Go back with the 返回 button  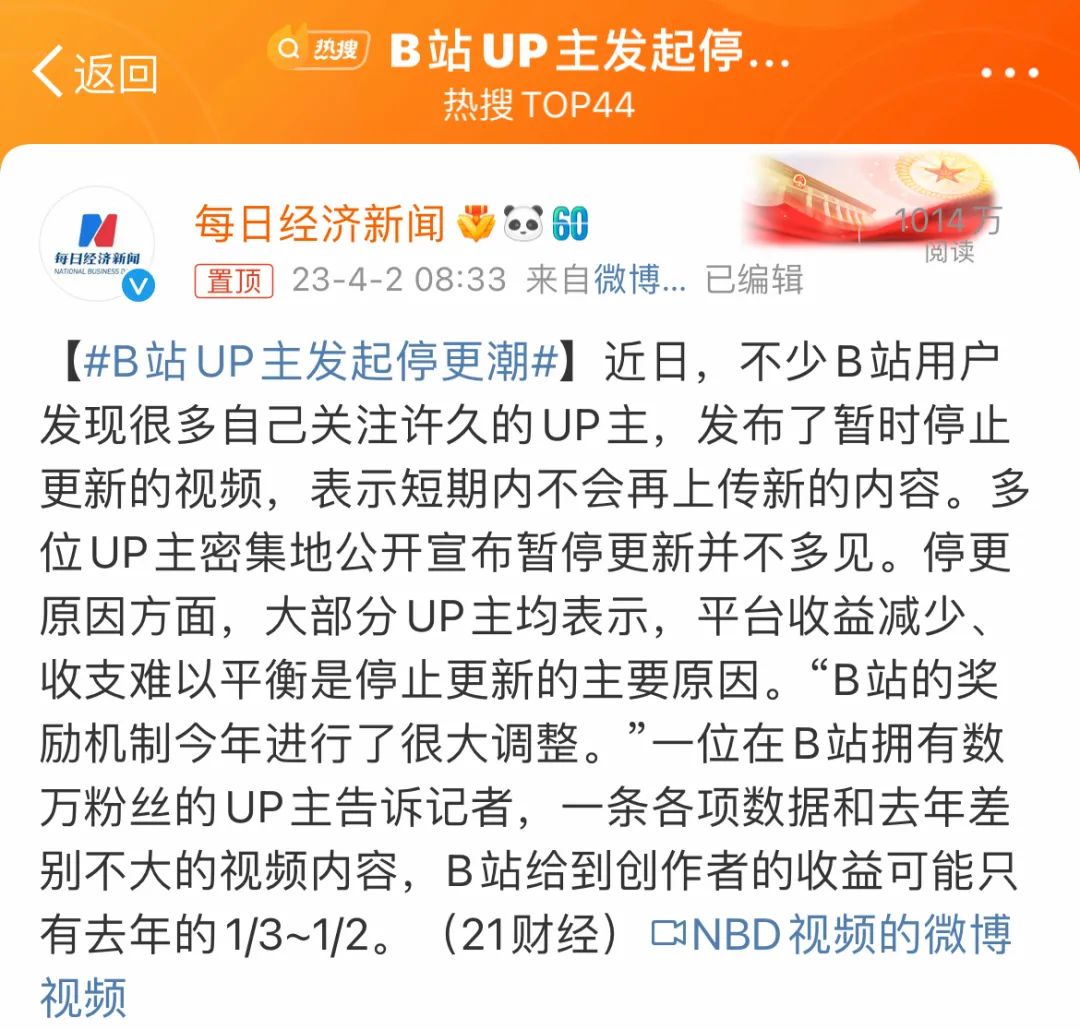[95, 72]
